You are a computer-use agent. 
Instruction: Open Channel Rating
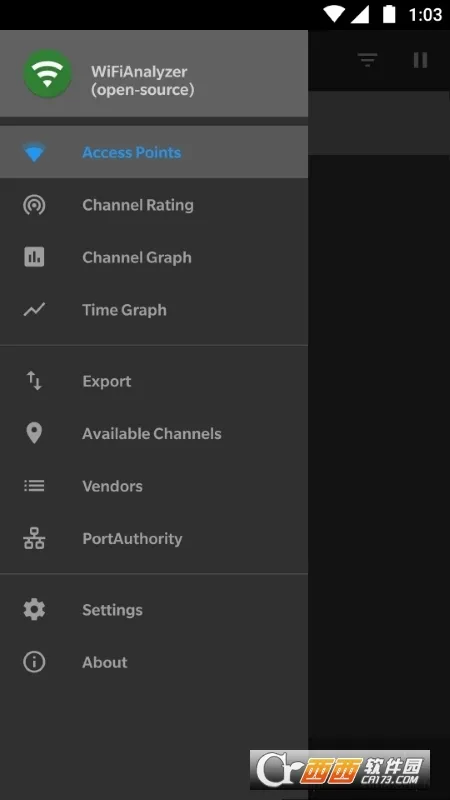tap(154, 205)
